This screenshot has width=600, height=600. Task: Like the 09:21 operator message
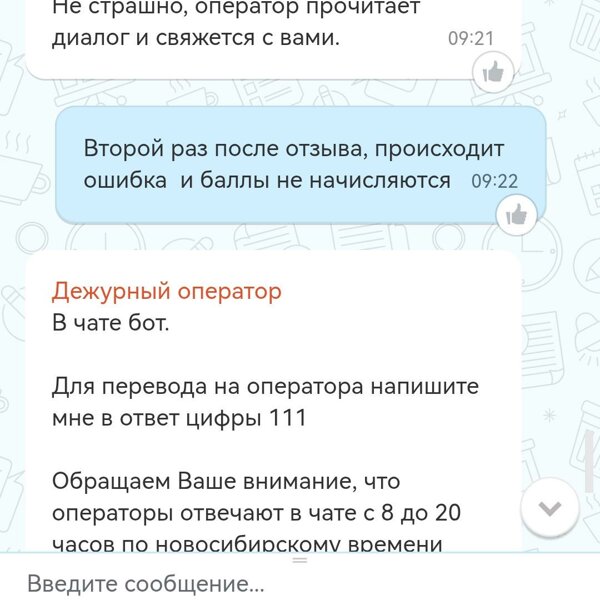tap(494, 71)
